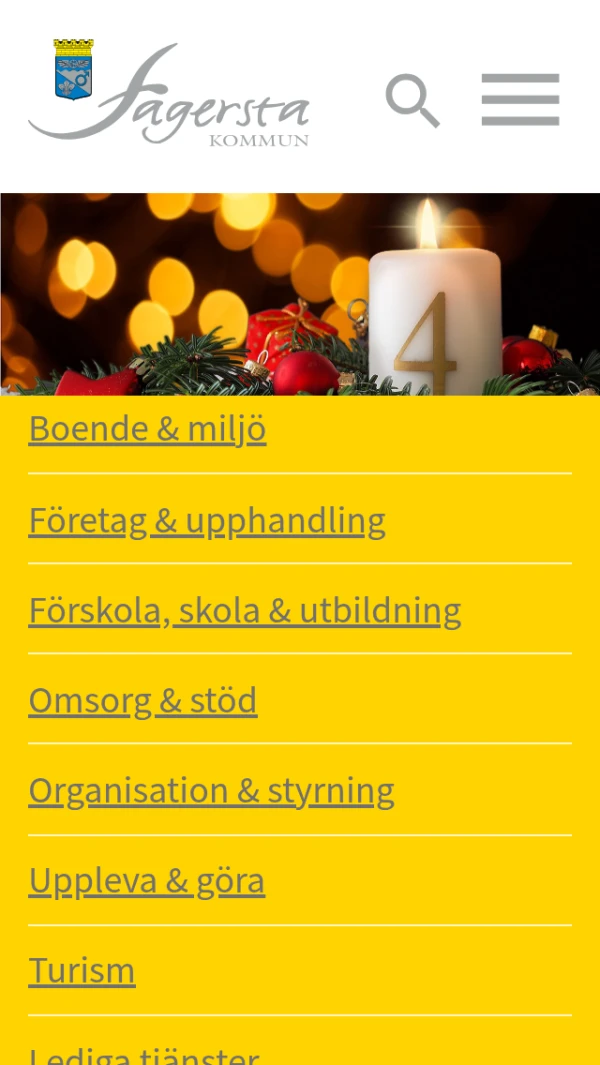The width and height of the screenshot is (600, 1065).
Task: Open the Turism link
Action: coord(82,970)
